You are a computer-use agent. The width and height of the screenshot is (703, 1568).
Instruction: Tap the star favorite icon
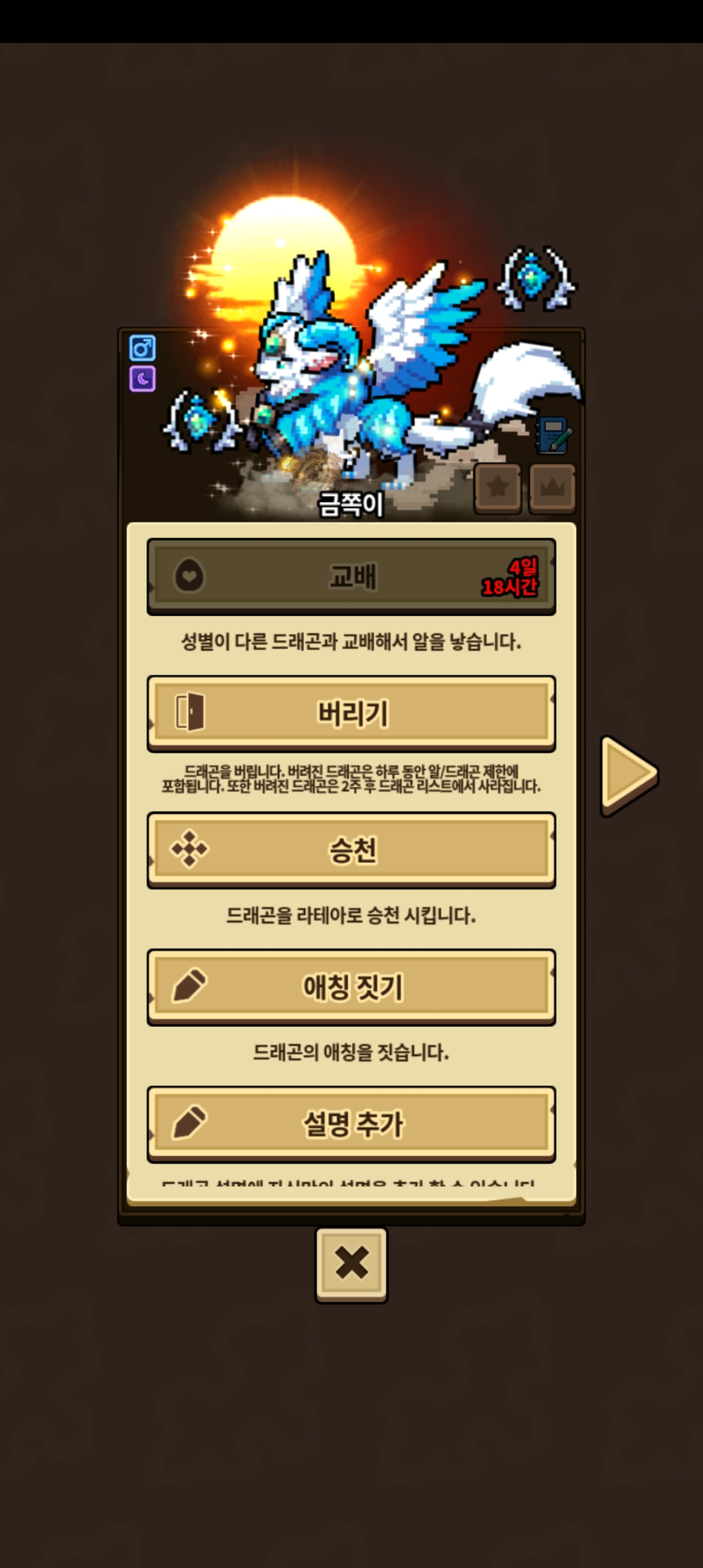498,488
